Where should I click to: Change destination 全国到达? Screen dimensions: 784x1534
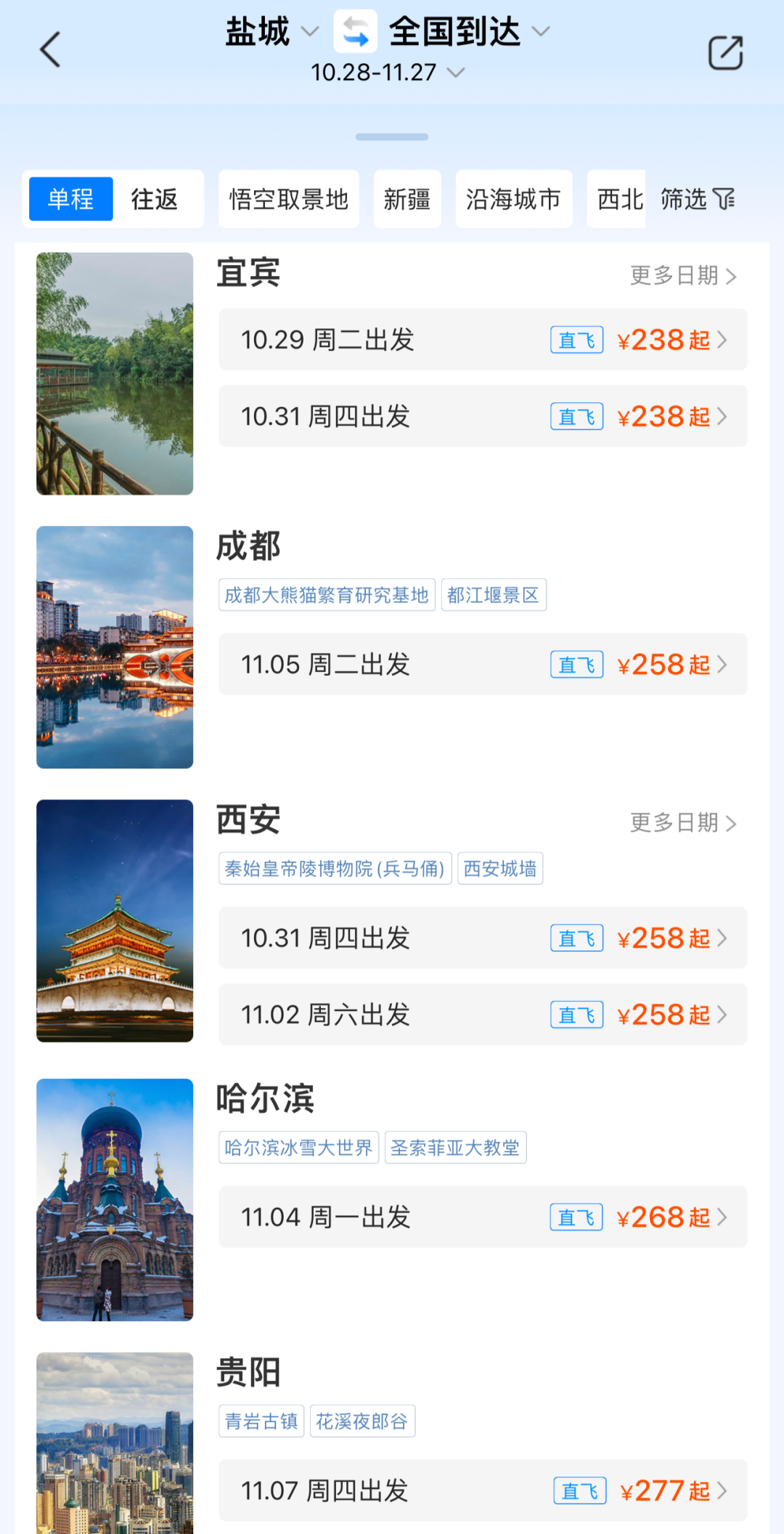click(468, 32)
